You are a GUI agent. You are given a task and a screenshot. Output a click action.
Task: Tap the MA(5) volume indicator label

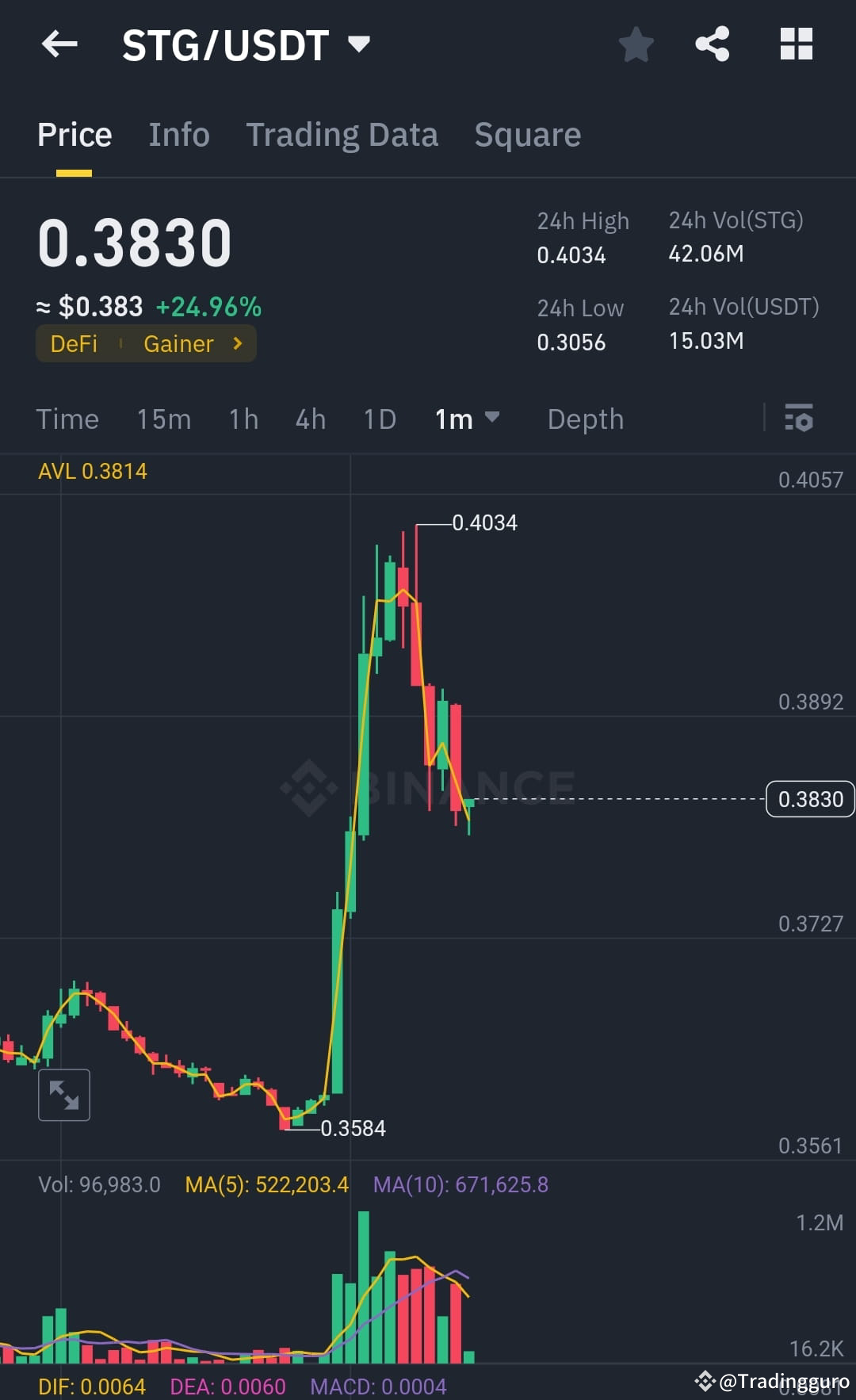coord(266,1184)
